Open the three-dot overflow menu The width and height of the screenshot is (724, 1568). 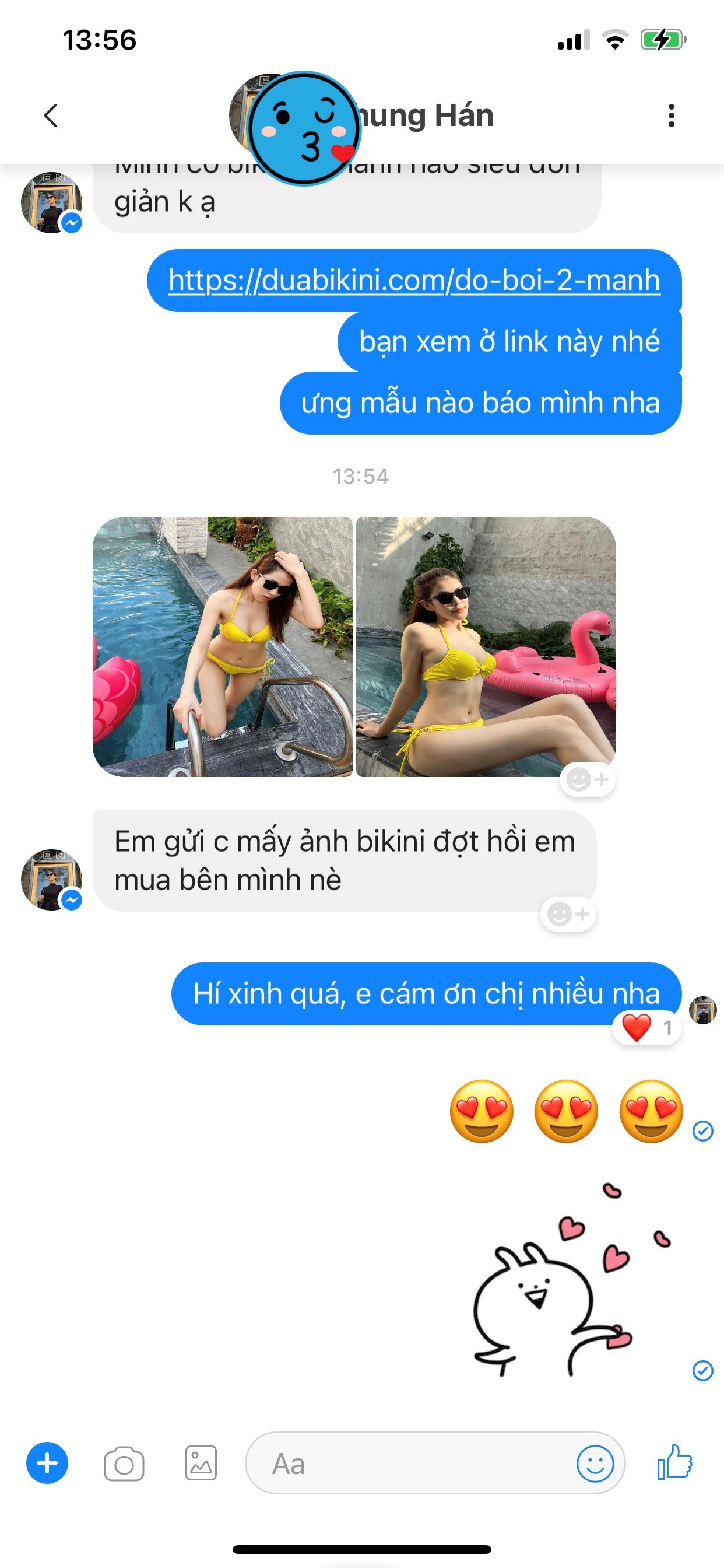coord(671,115)
